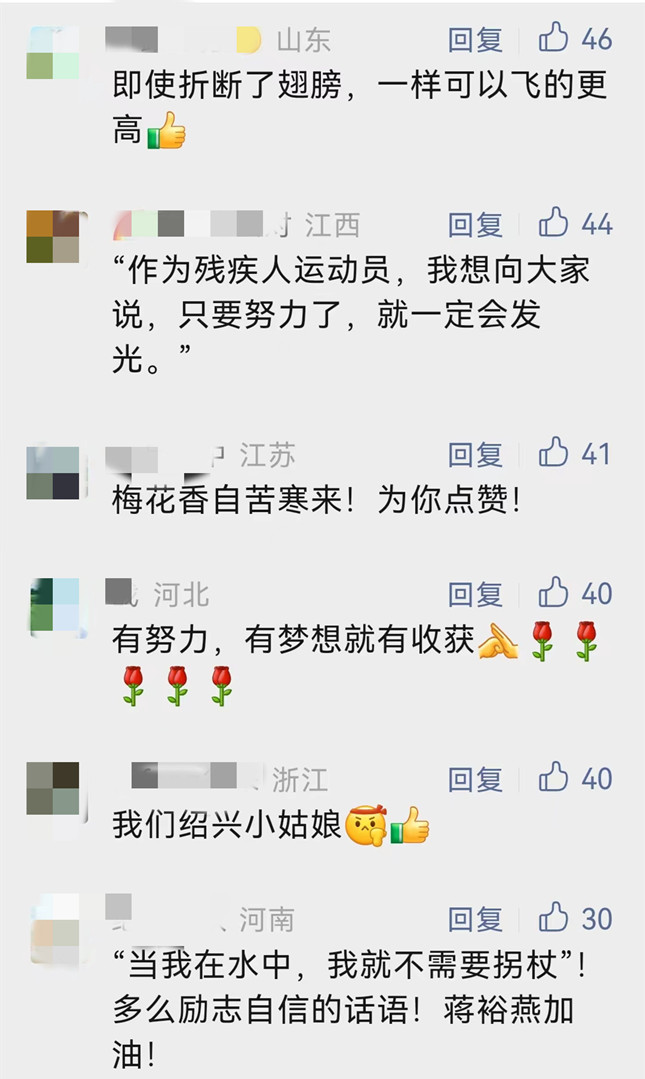Like the 梅花香自苦寒来 comment

pos(553,454)
